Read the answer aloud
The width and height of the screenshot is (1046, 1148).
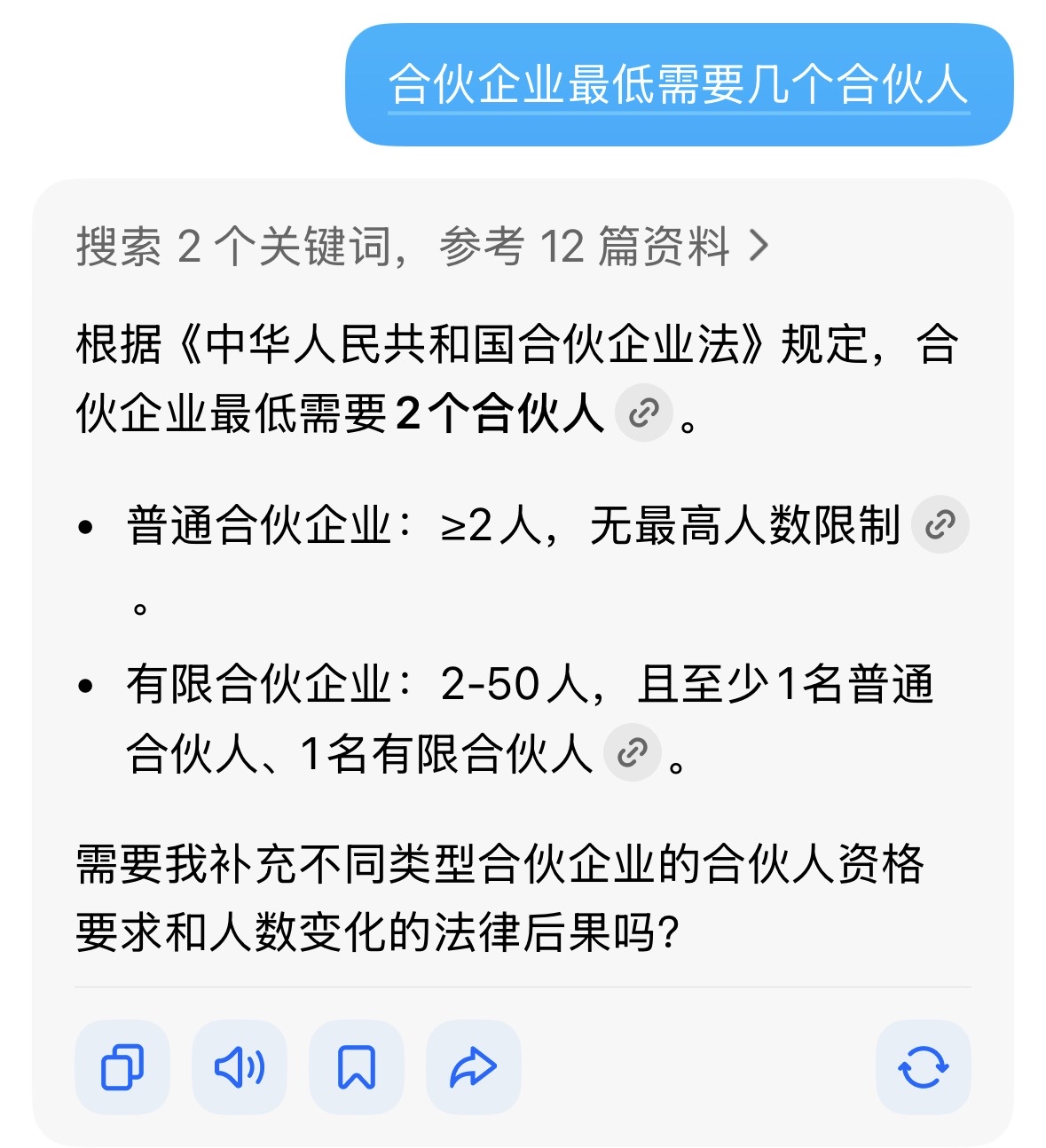pyautogui.click(x=240, y=1066)
